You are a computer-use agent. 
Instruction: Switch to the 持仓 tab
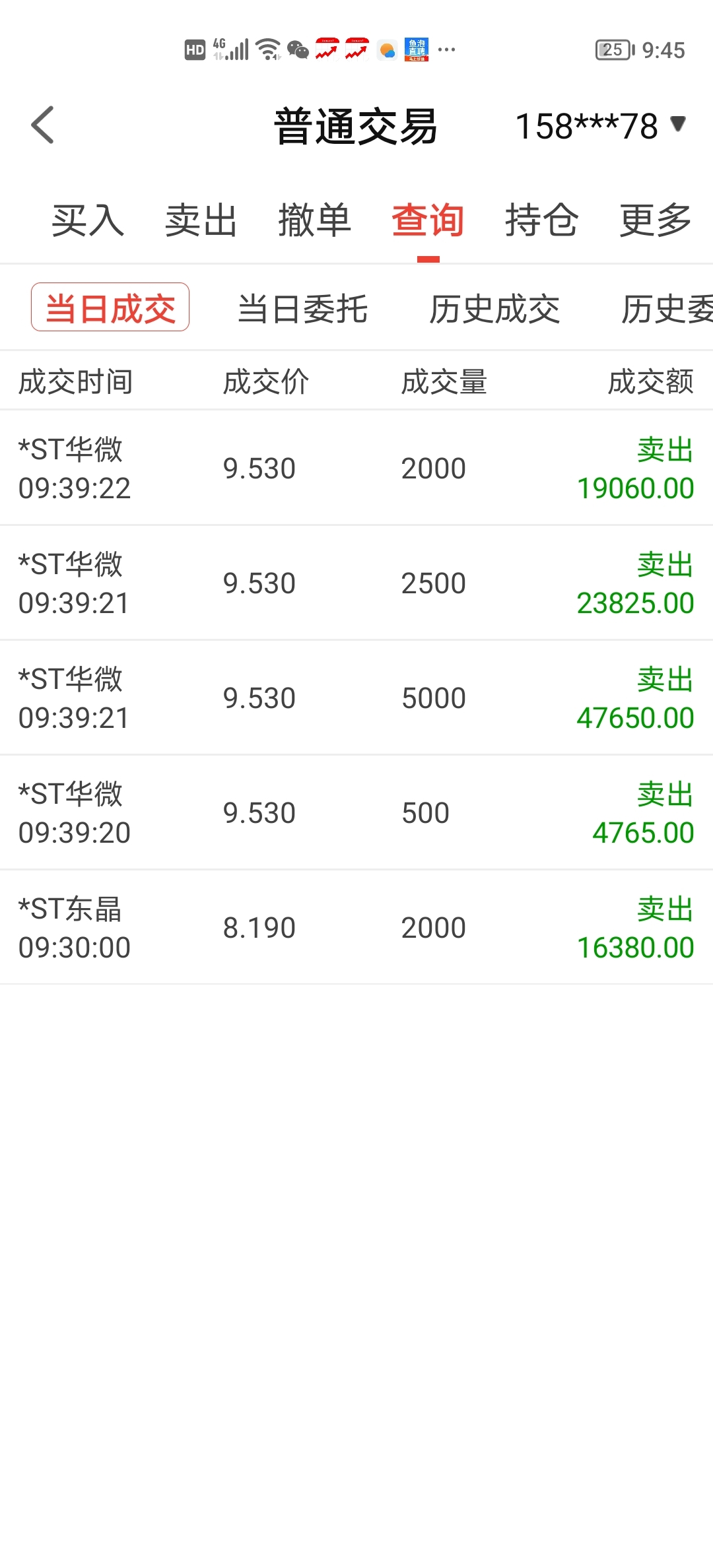(x=541, y=220)
